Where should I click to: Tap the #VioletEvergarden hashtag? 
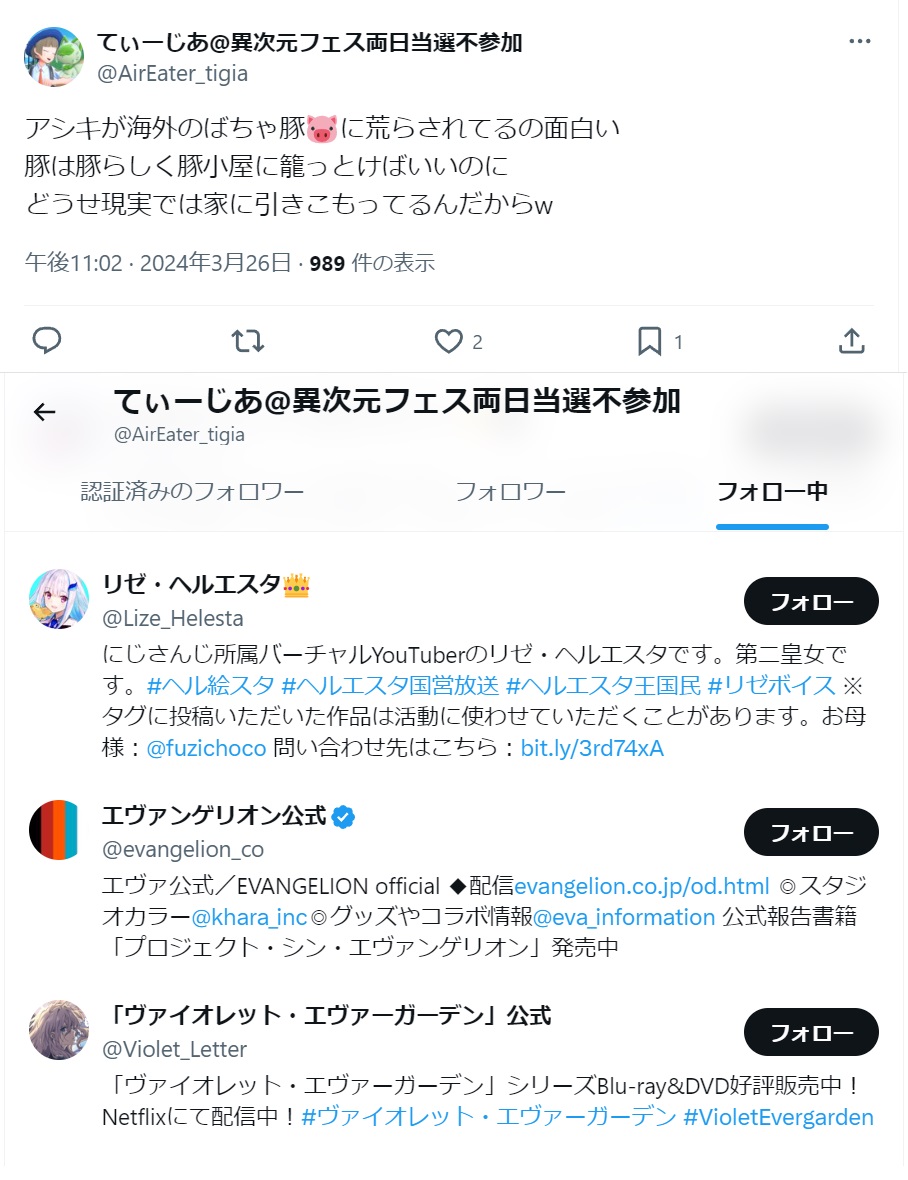[x=778, y=1117]
